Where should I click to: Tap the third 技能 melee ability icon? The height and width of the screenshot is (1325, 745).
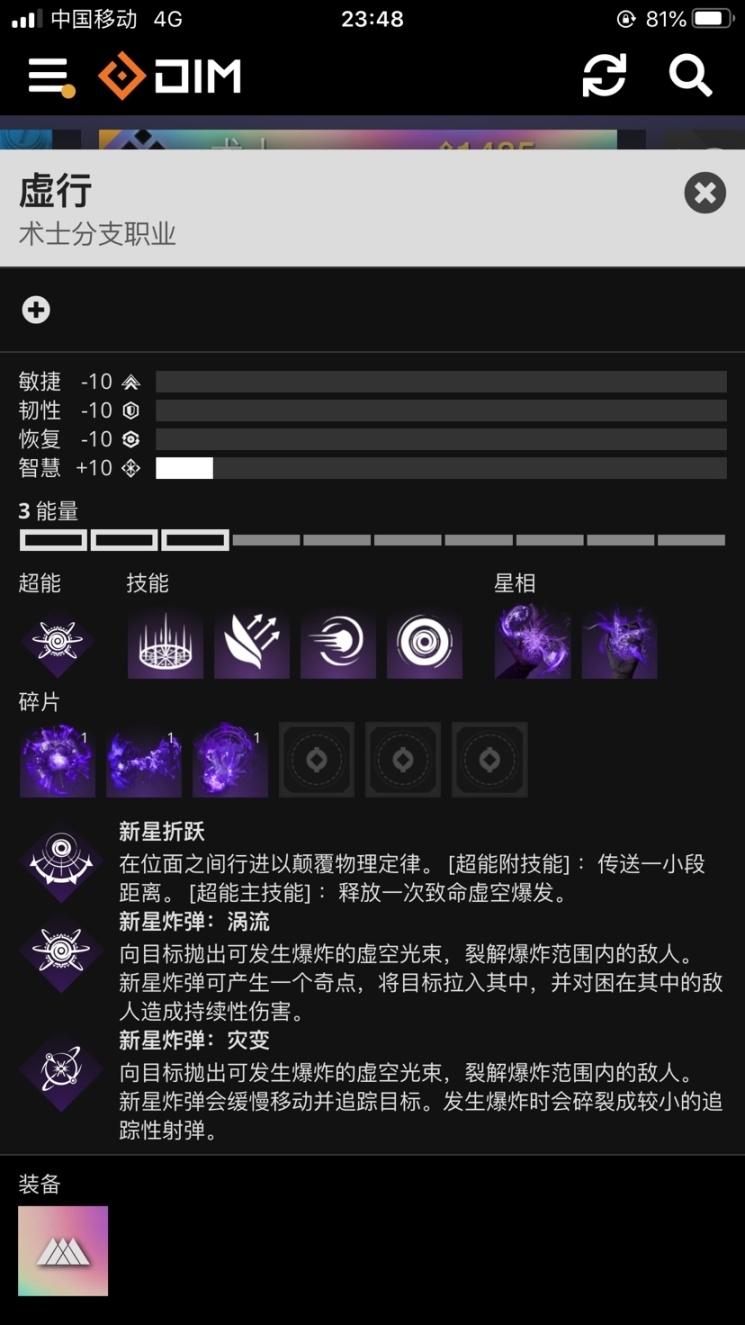tap(338, 641)
